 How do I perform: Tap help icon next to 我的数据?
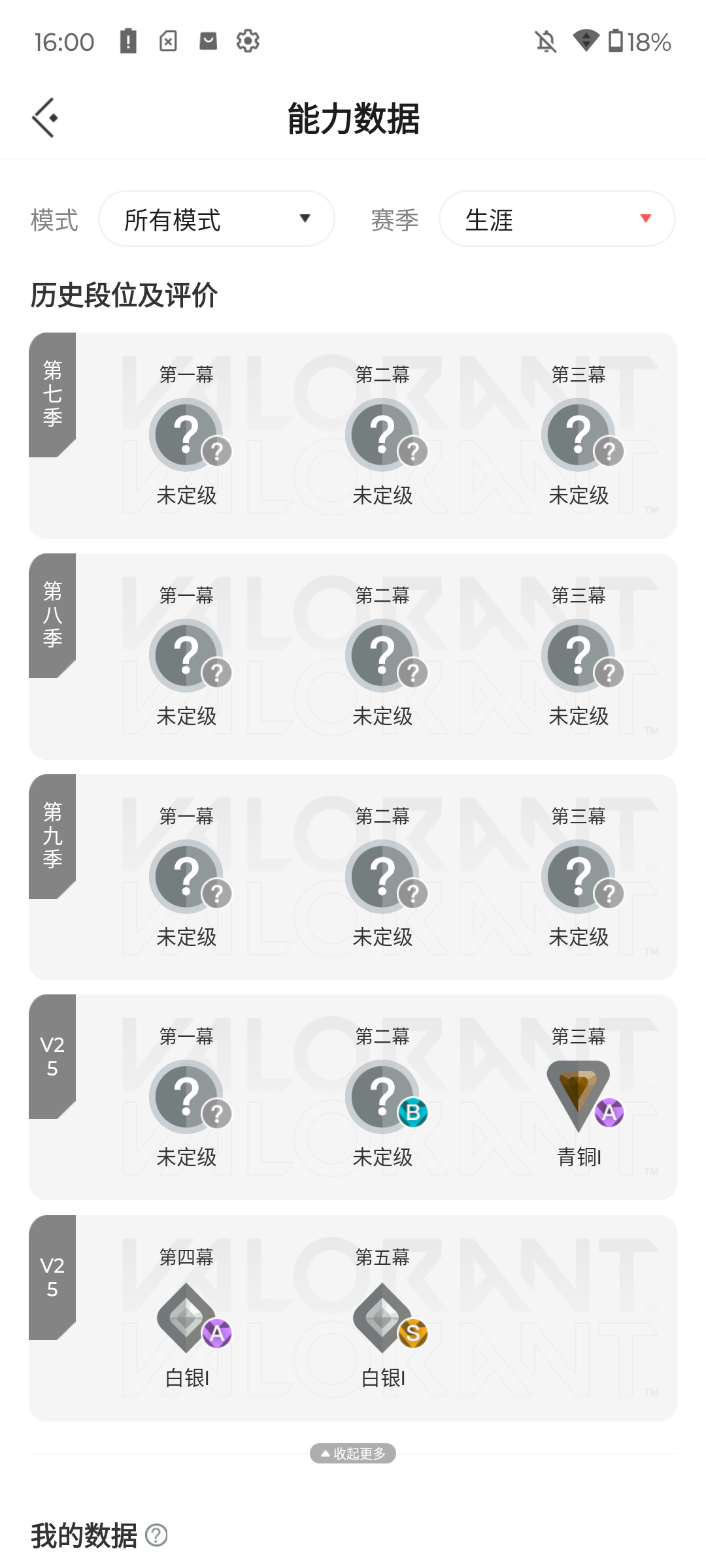(x=156, y=1535)
